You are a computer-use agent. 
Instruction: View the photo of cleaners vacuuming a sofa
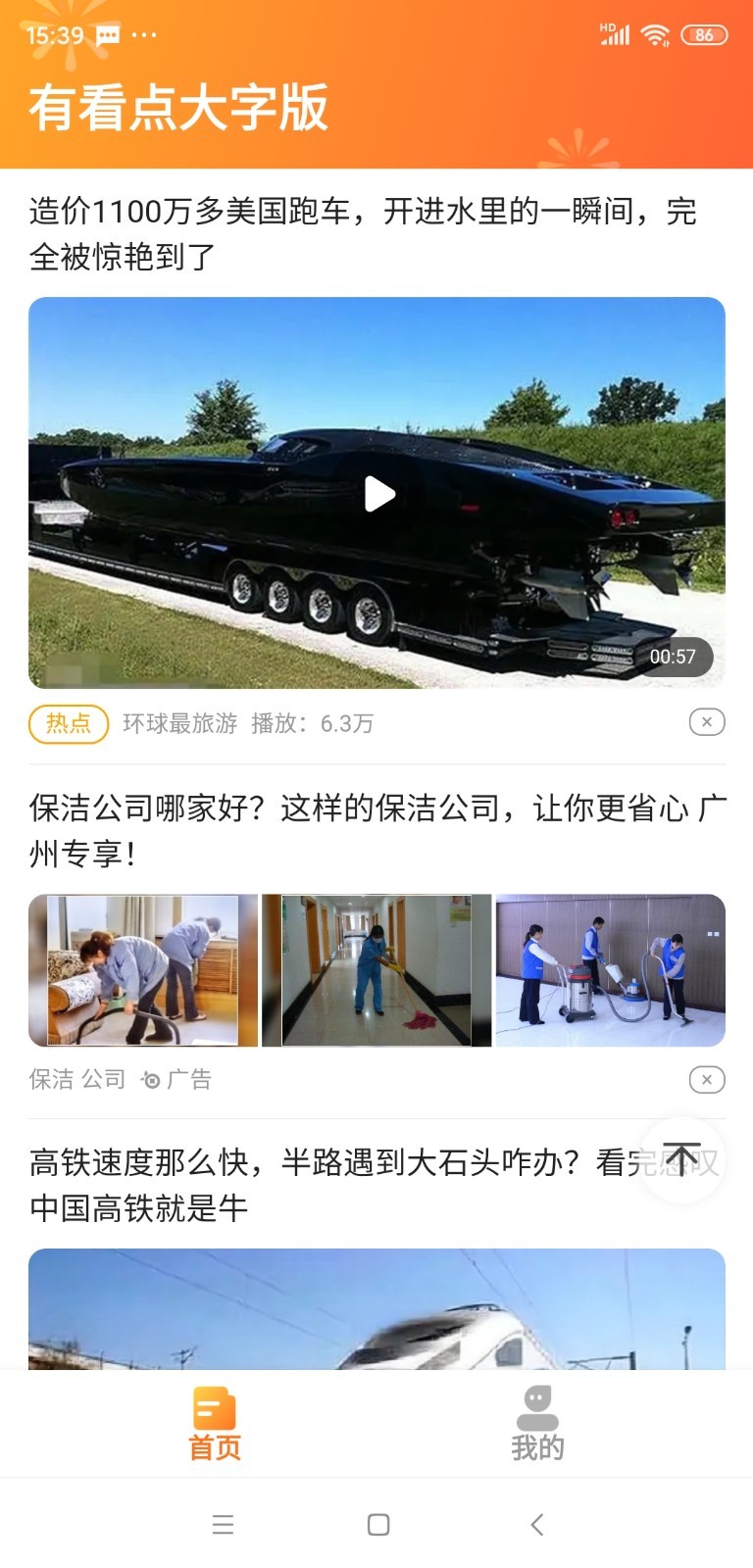tap(143, 970)
